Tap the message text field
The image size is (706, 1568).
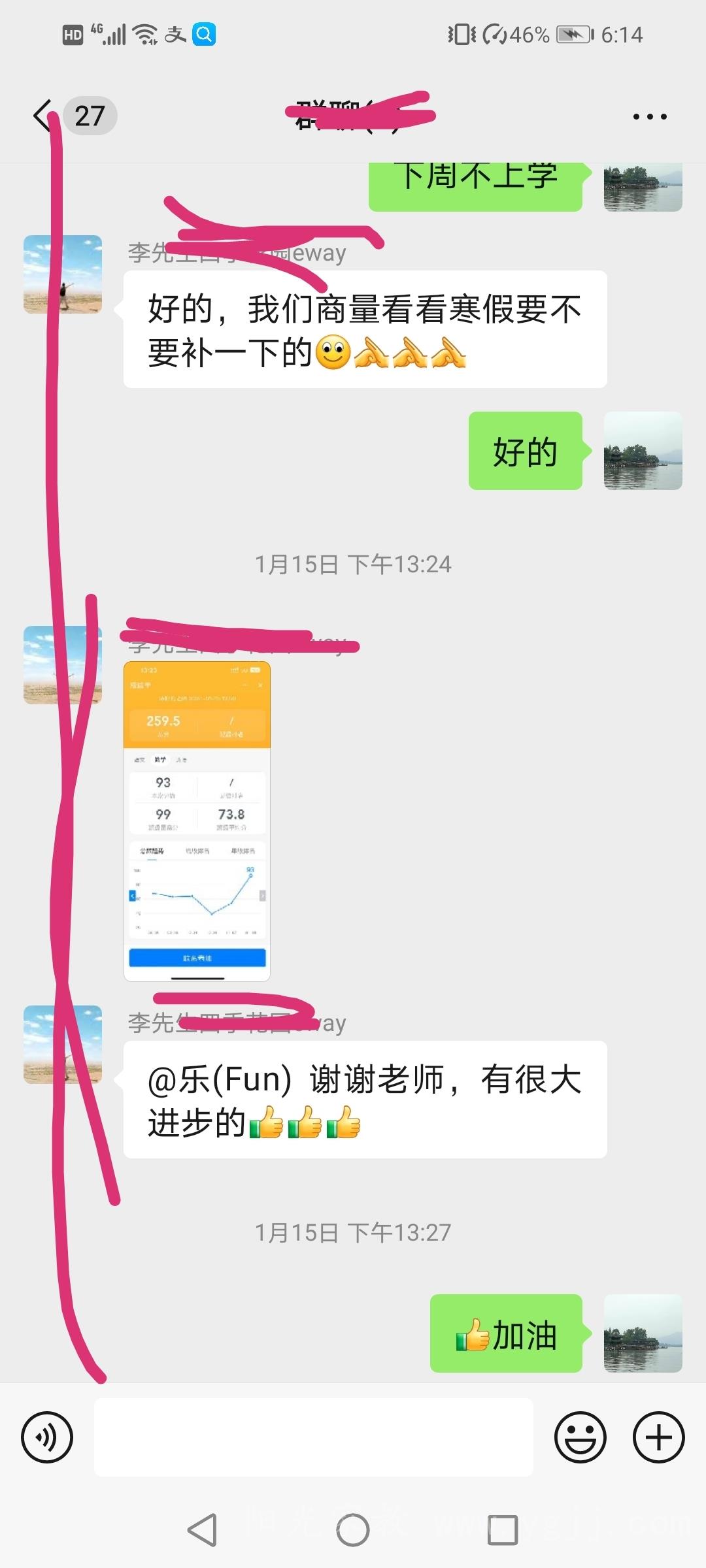314,1437
